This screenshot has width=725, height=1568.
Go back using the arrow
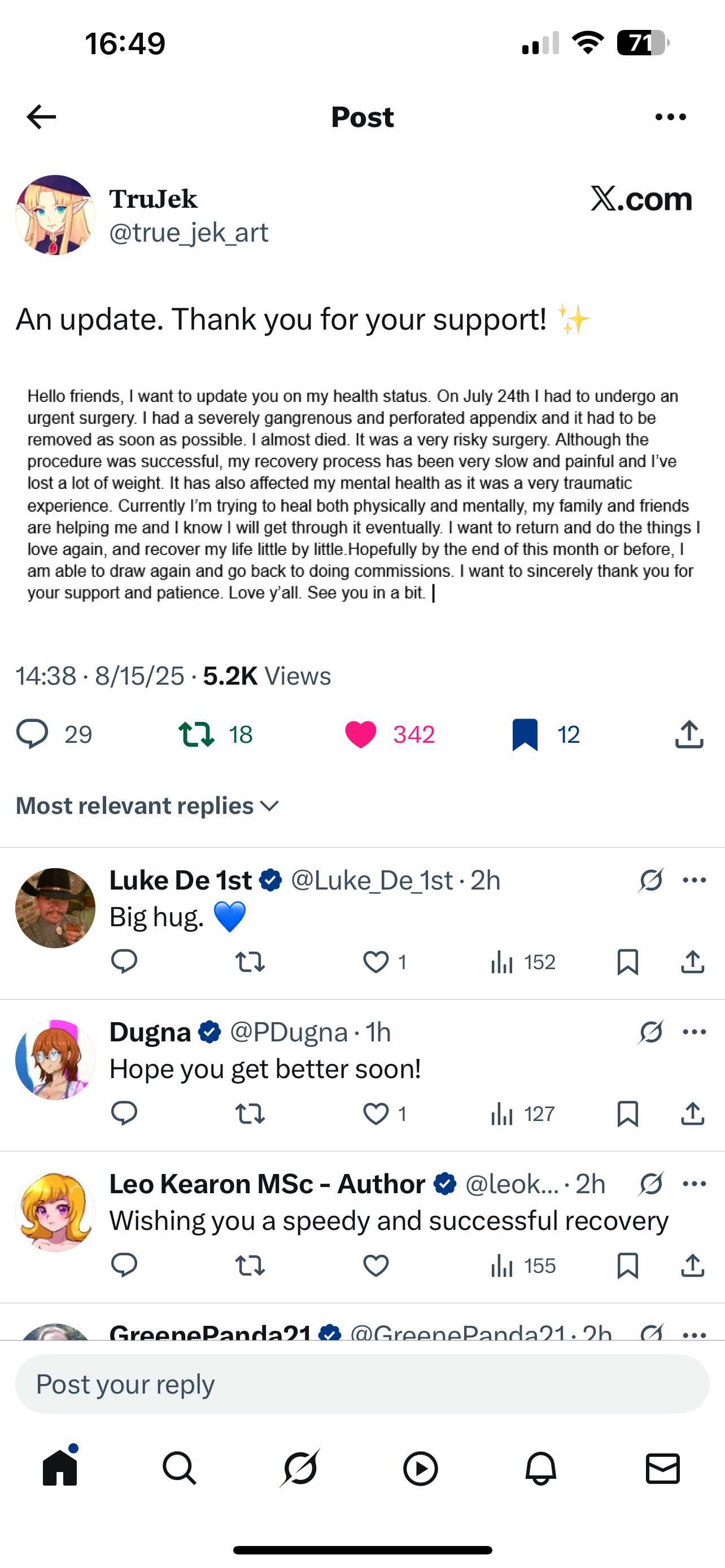(41, 117)
